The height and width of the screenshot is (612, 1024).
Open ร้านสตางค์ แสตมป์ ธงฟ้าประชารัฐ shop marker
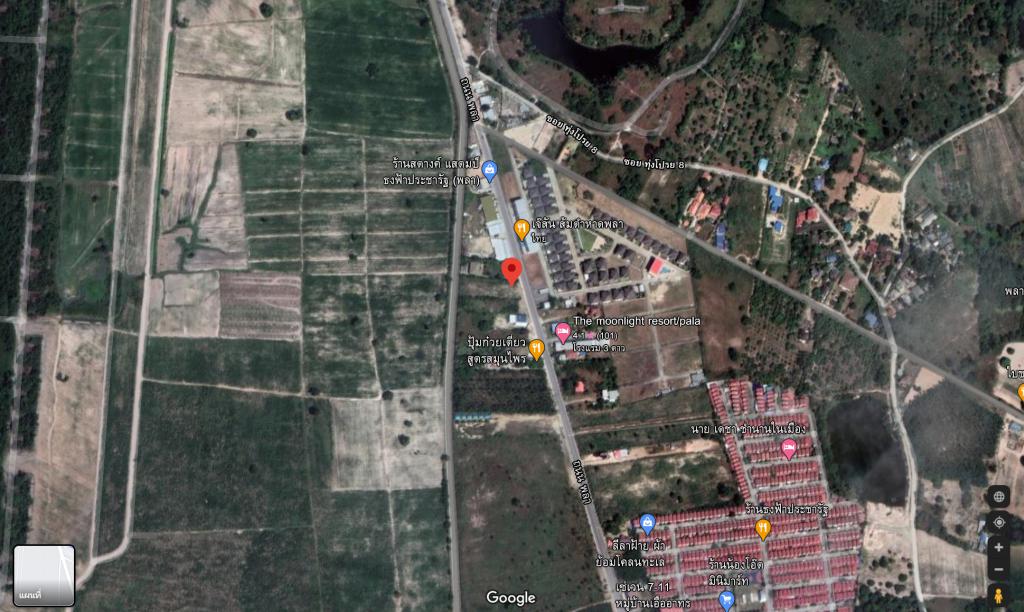pos(489,172)
